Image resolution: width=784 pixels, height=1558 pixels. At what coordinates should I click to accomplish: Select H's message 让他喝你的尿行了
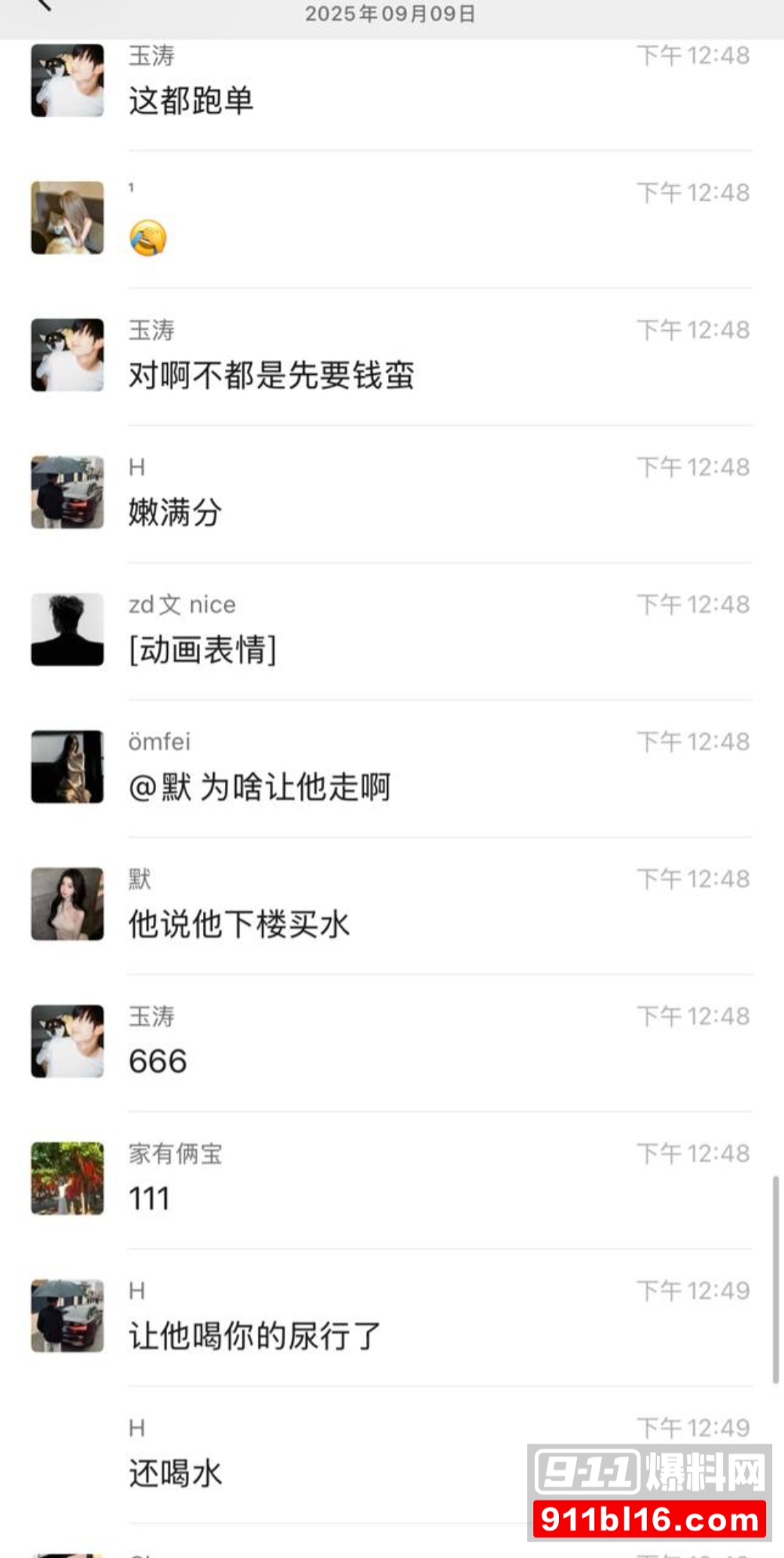pos(255,1336)
